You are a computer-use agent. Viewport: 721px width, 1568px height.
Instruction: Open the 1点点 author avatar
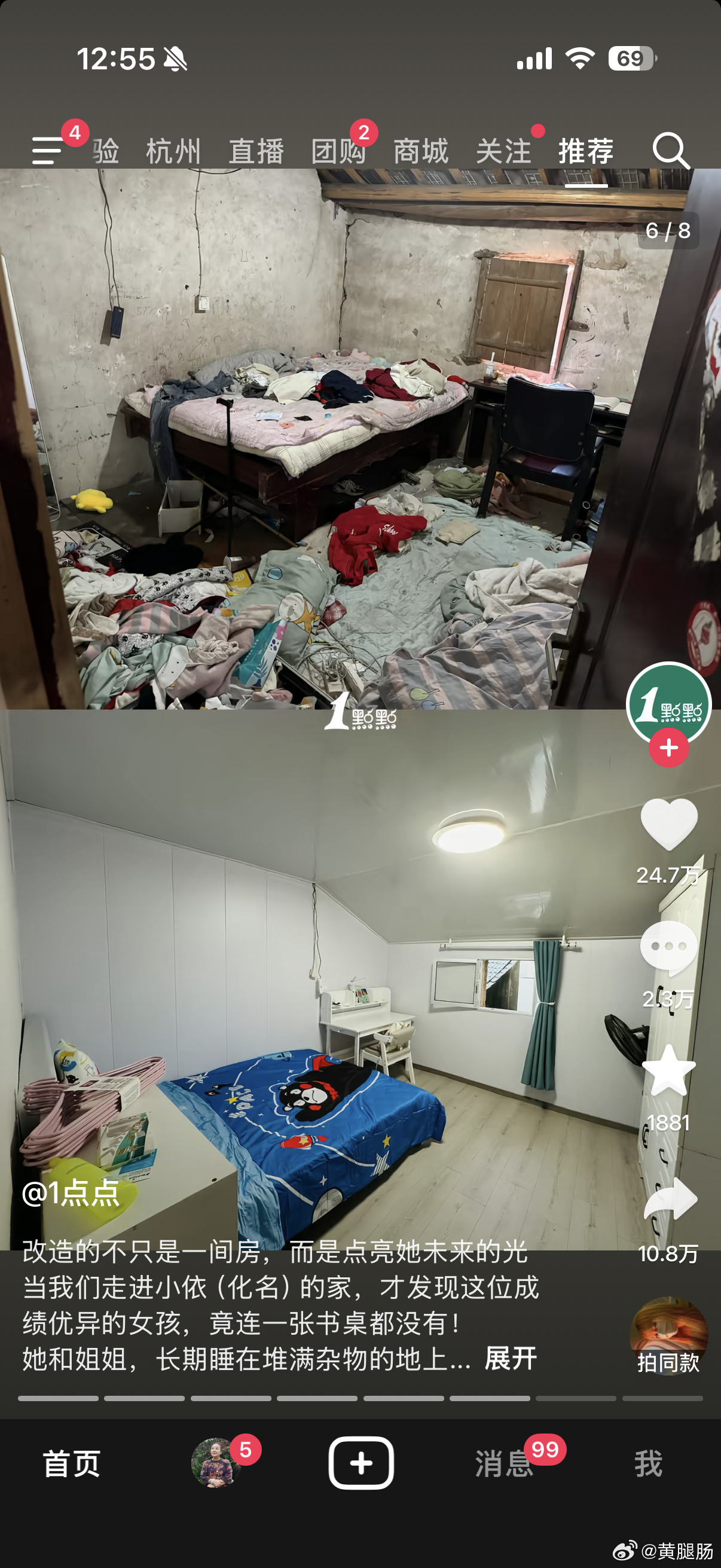tap(668, 703)
